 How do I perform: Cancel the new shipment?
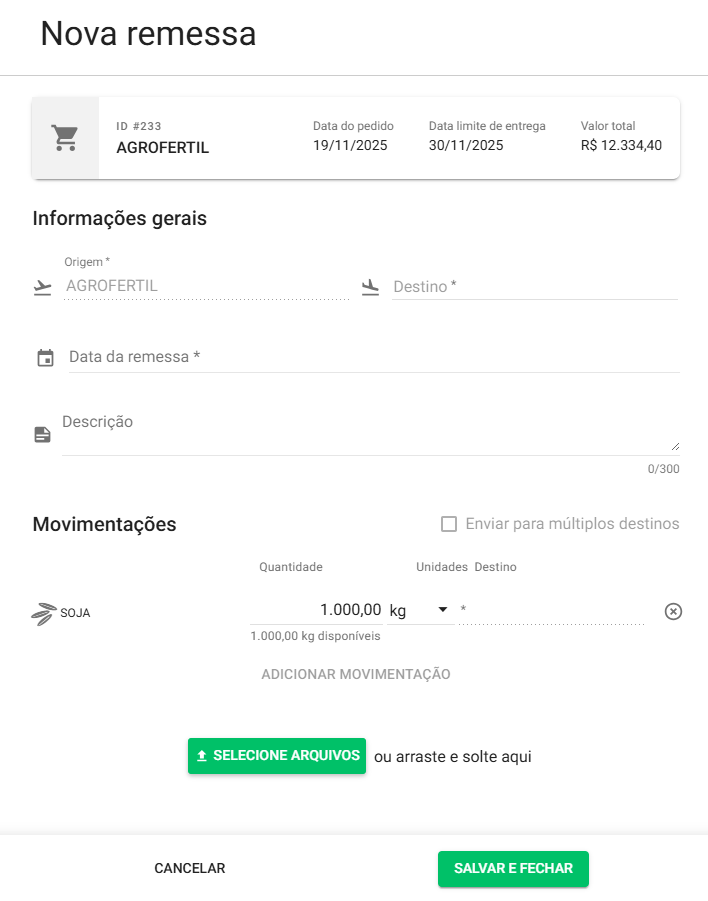point(190,869)
